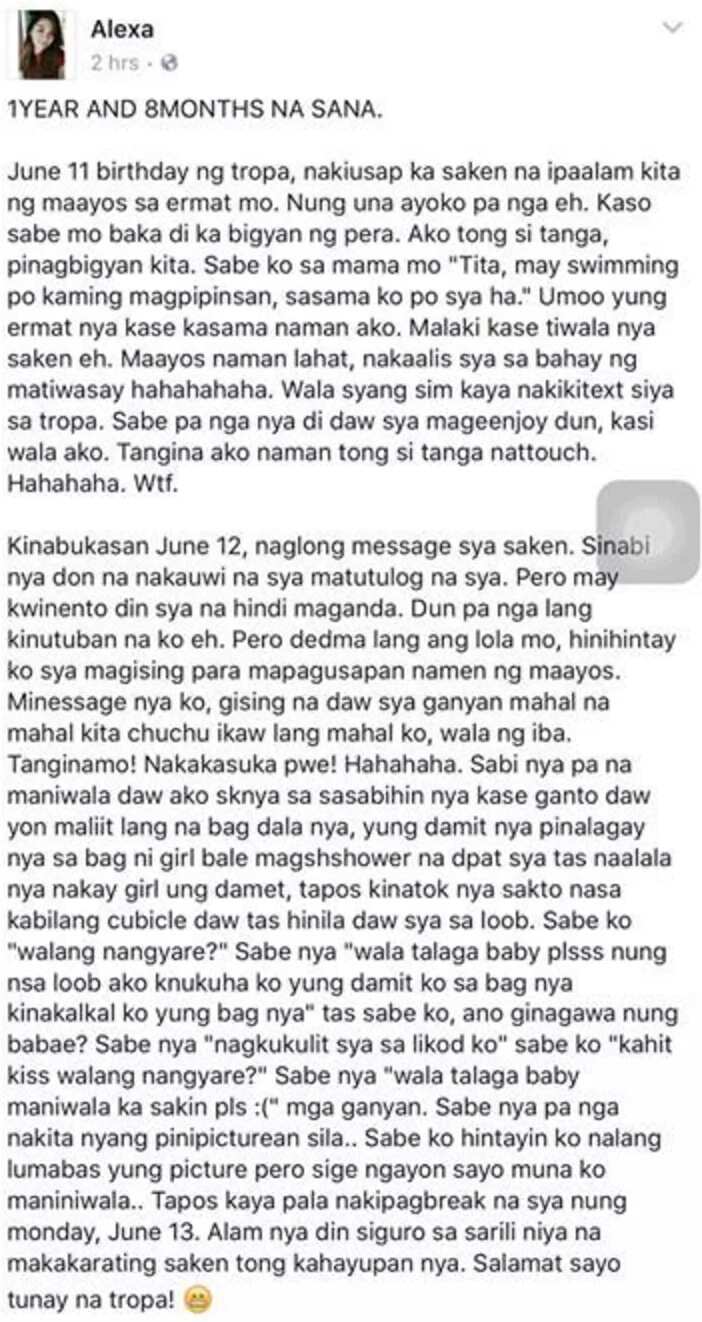Expand the post options chevron
702x1322 pixels.
[x=673, y=28]
